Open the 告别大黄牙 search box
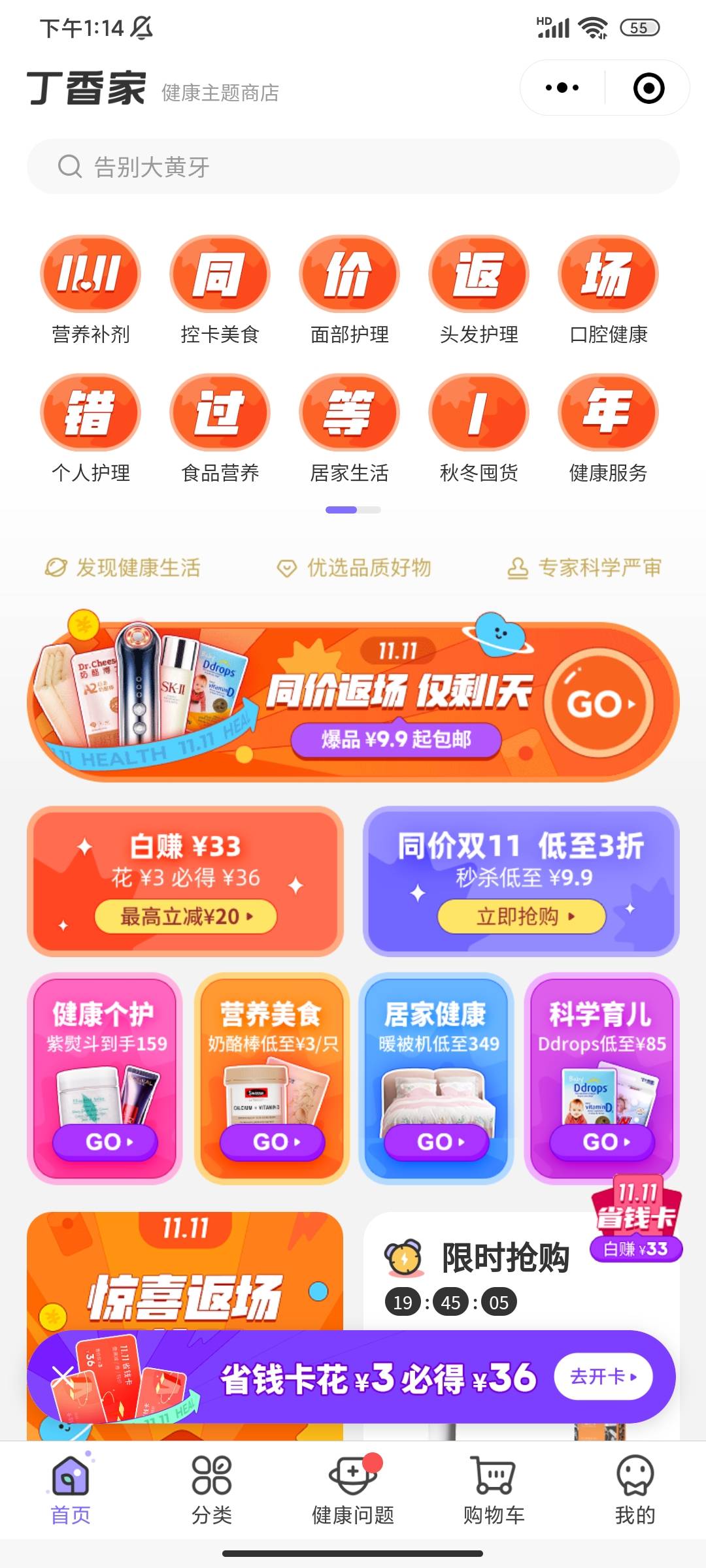The height and width of the screenshot is (1568, 706). tap(353, 167)
